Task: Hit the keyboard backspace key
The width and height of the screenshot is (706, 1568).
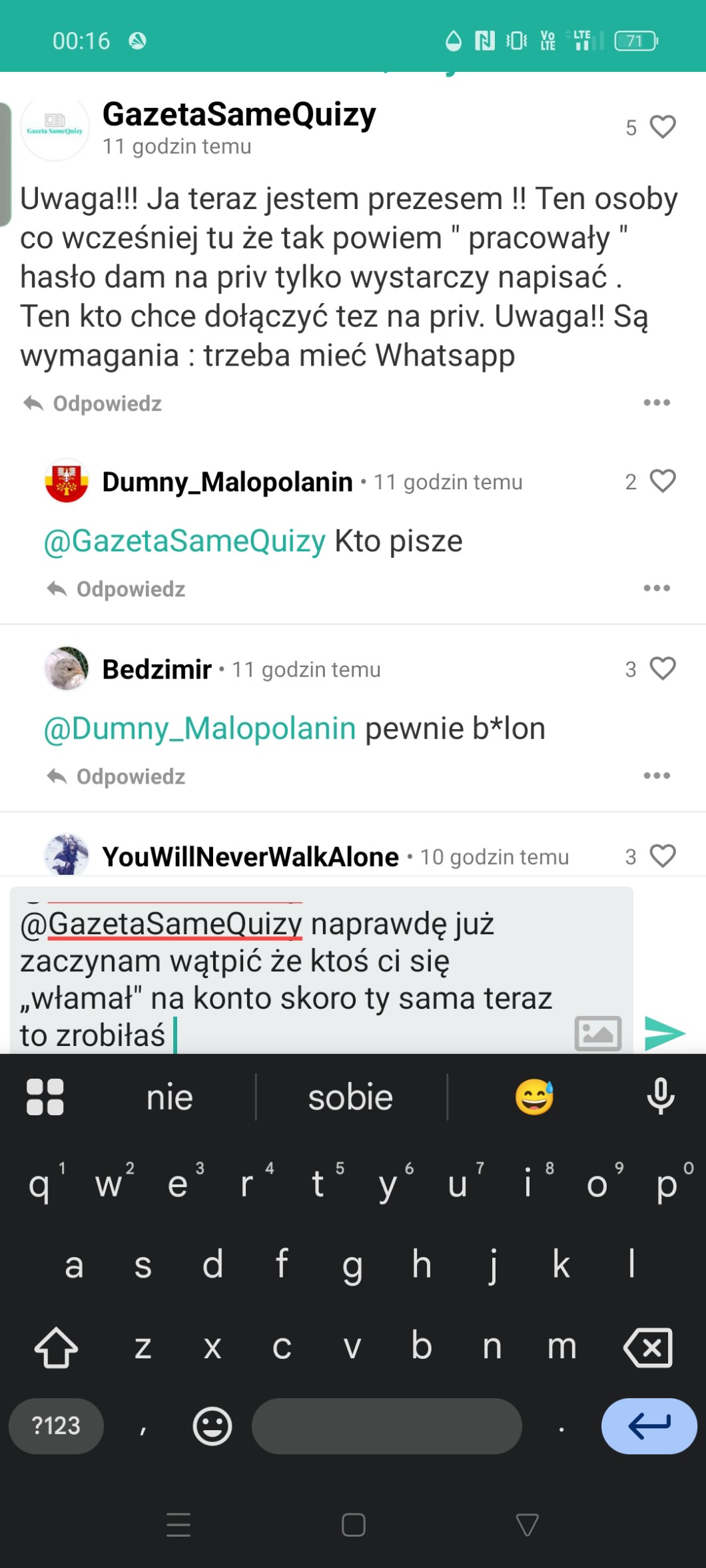Action: [x=648, y=1348]
